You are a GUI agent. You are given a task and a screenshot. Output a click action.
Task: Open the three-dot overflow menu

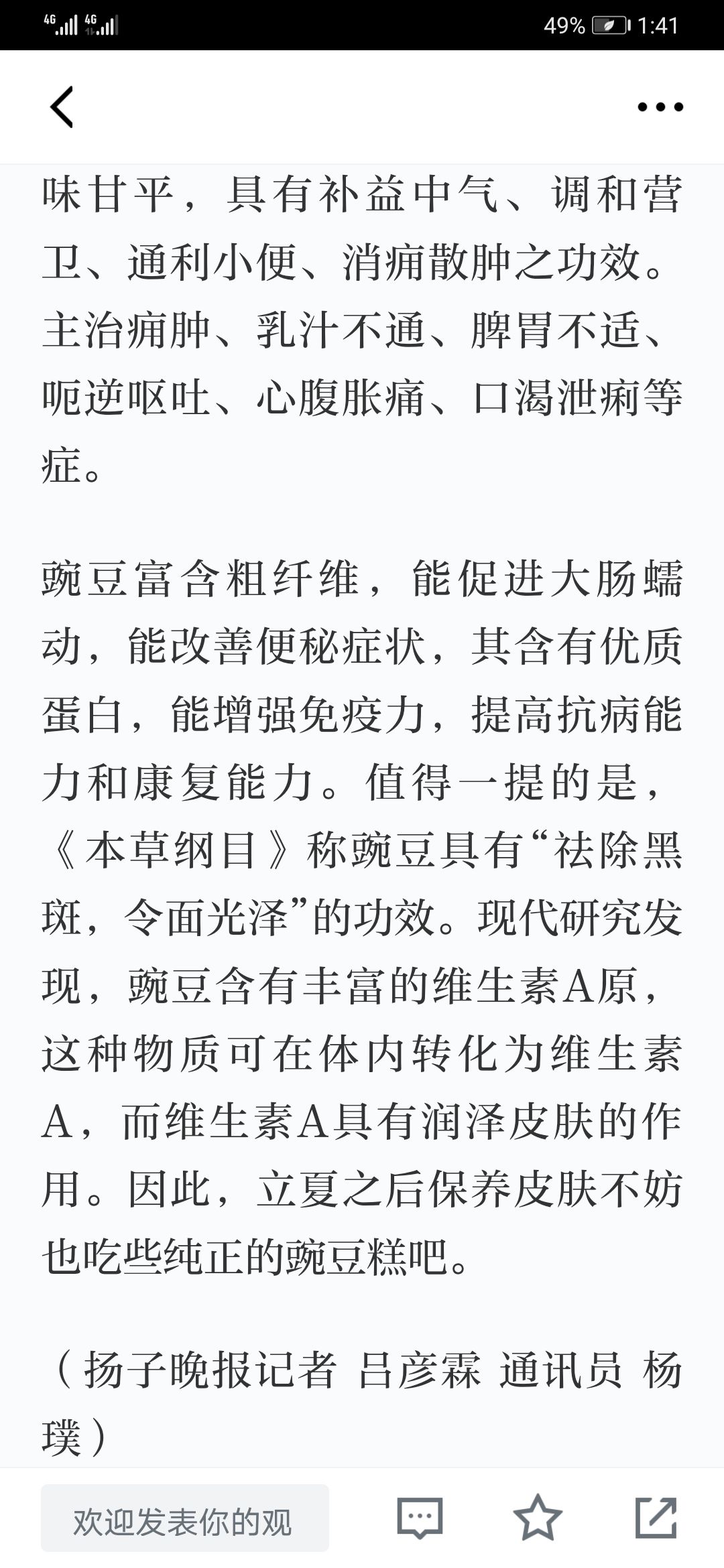click(x=660, y=107)
